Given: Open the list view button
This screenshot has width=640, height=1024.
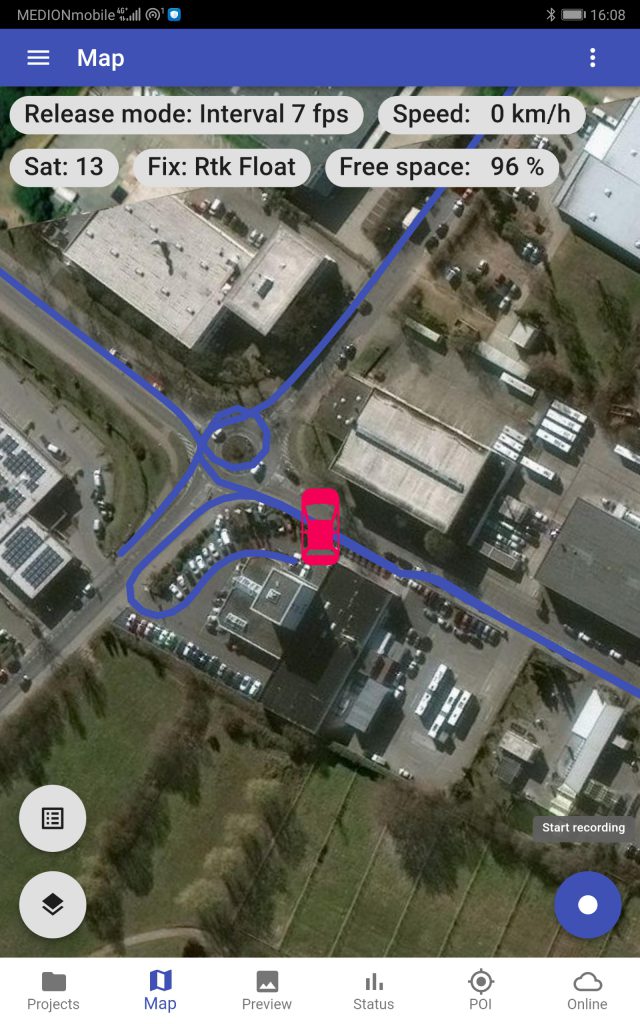Looking at the screenshot, I should (x=53, y=818).
